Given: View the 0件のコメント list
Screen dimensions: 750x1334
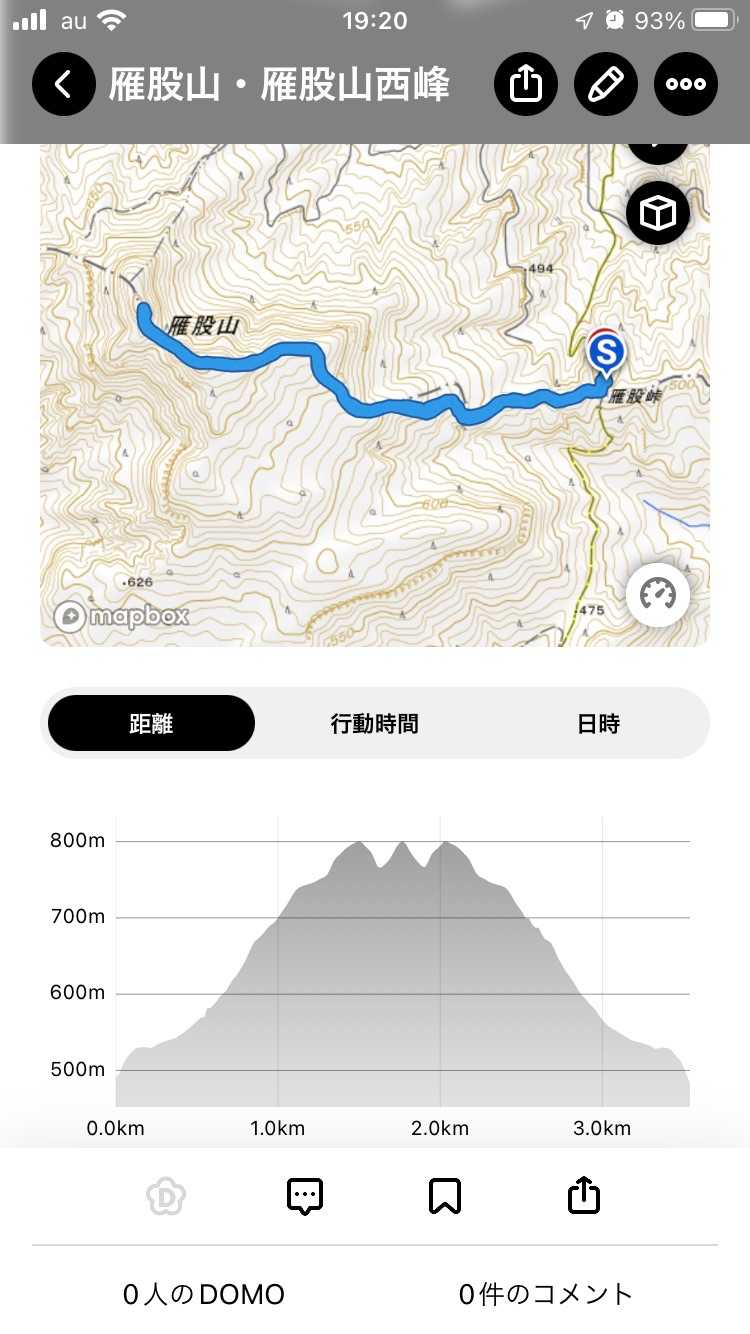Looking at the screenshot, I should pos(546,1294).
